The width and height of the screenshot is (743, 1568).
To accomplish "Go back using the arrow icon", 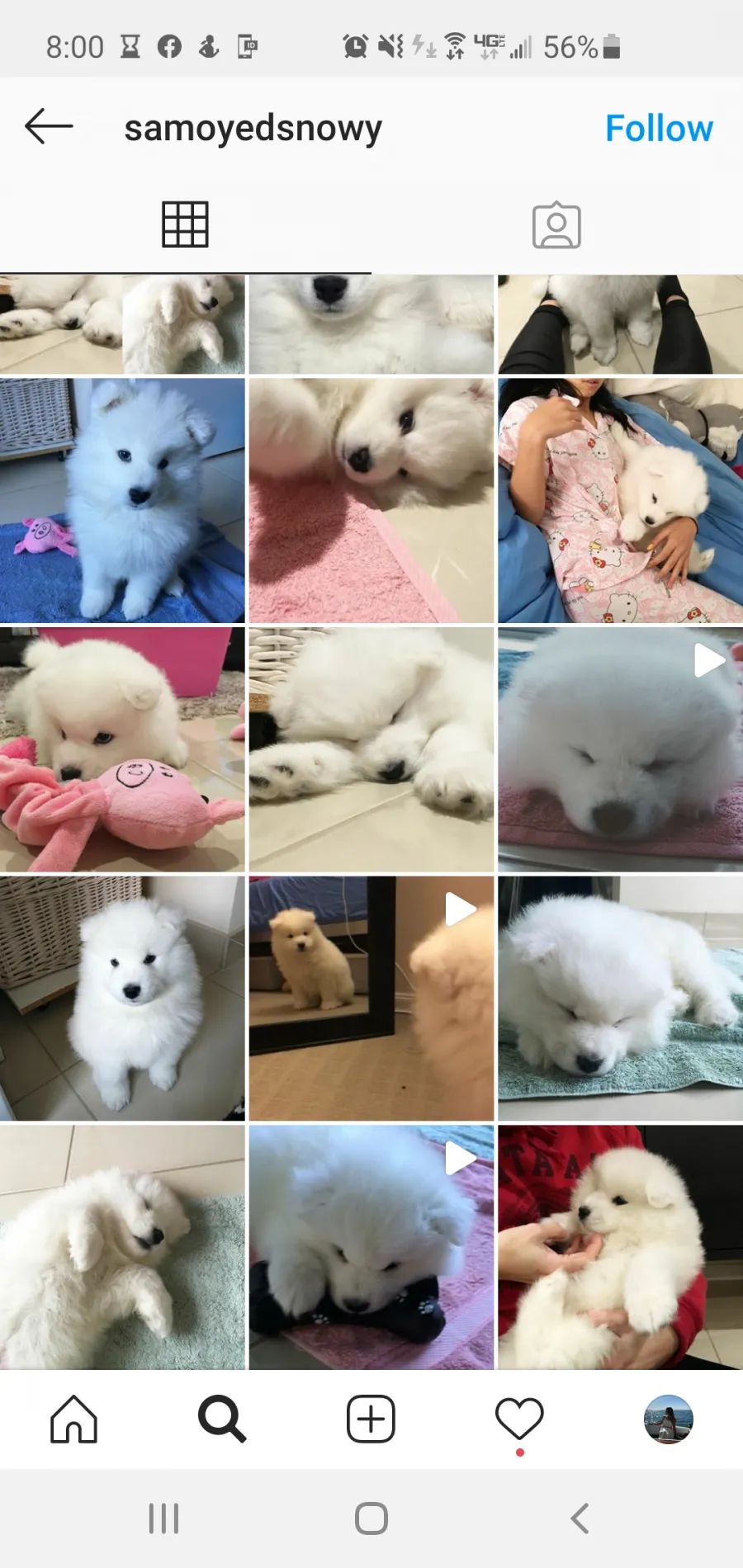I will pyautogui.click(x=49, y=127).
